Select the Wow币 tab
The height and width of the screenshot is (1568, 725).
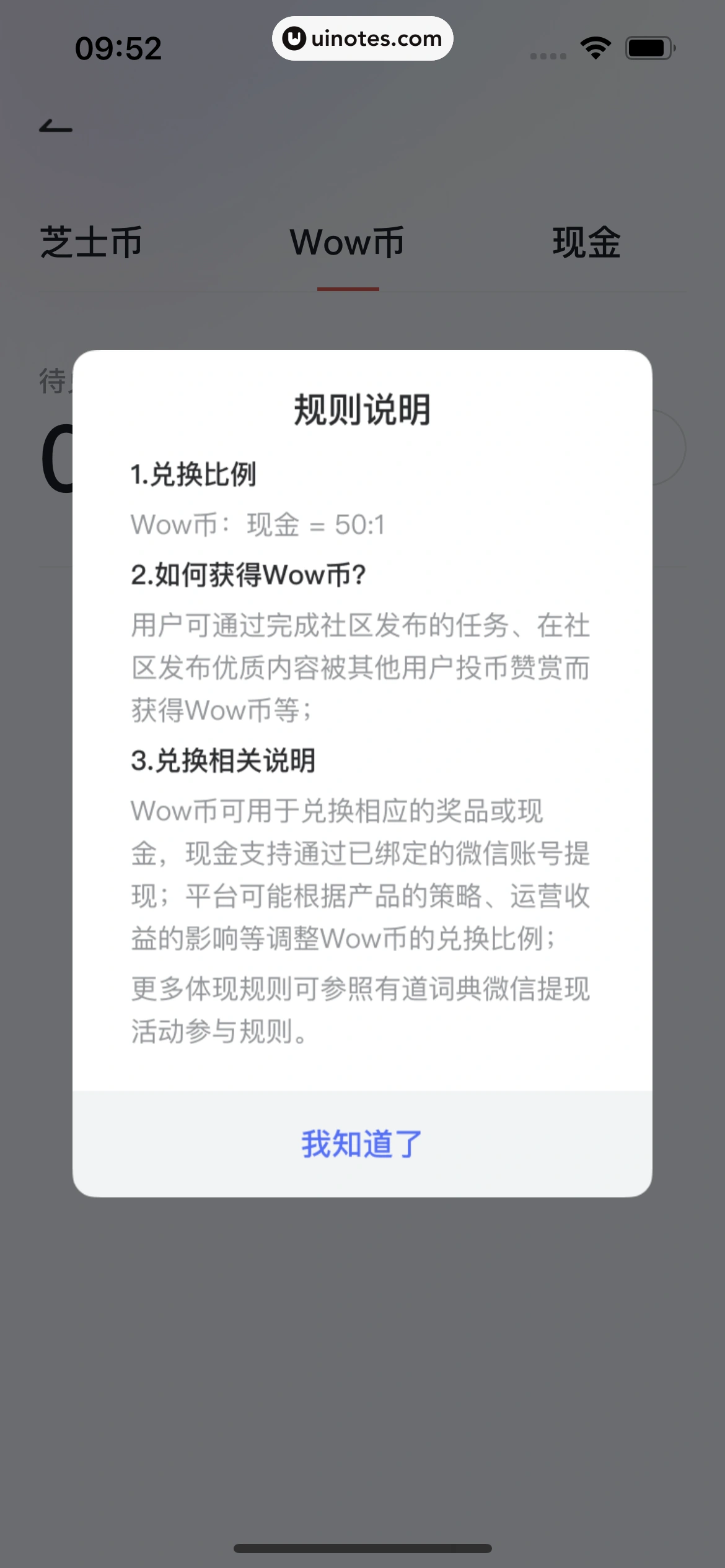pyautogui.click(x=348, y=243)
